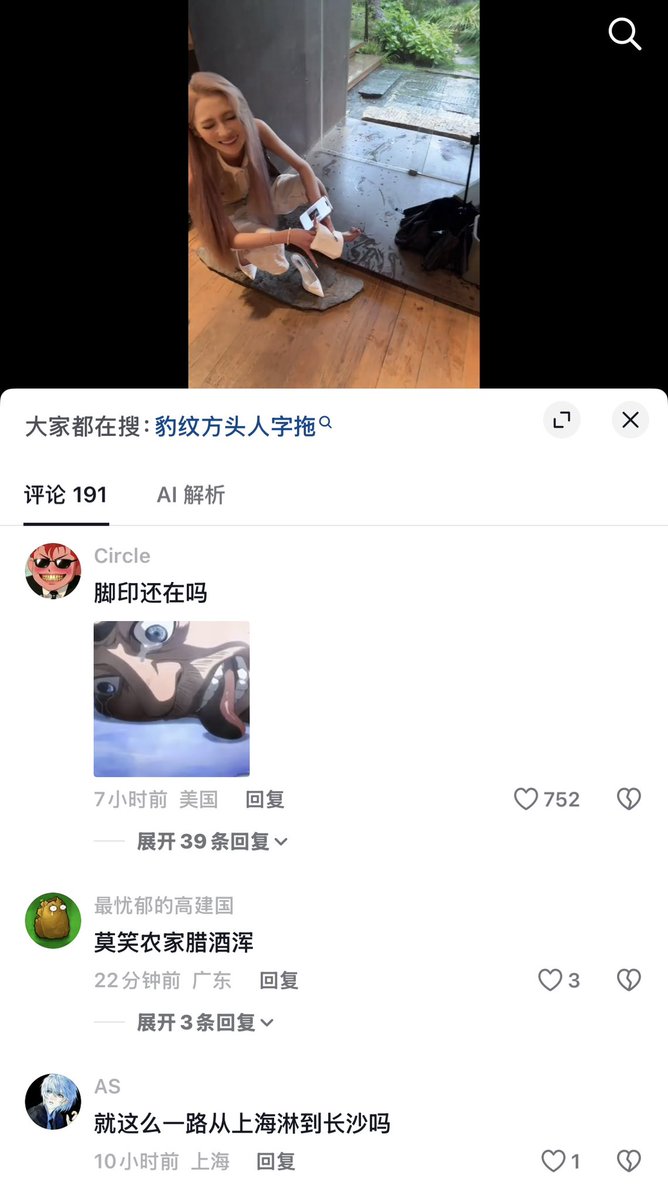Like Circle's comment with 752 likes
Screen dimensions: 668x1200
coord(546,799)
